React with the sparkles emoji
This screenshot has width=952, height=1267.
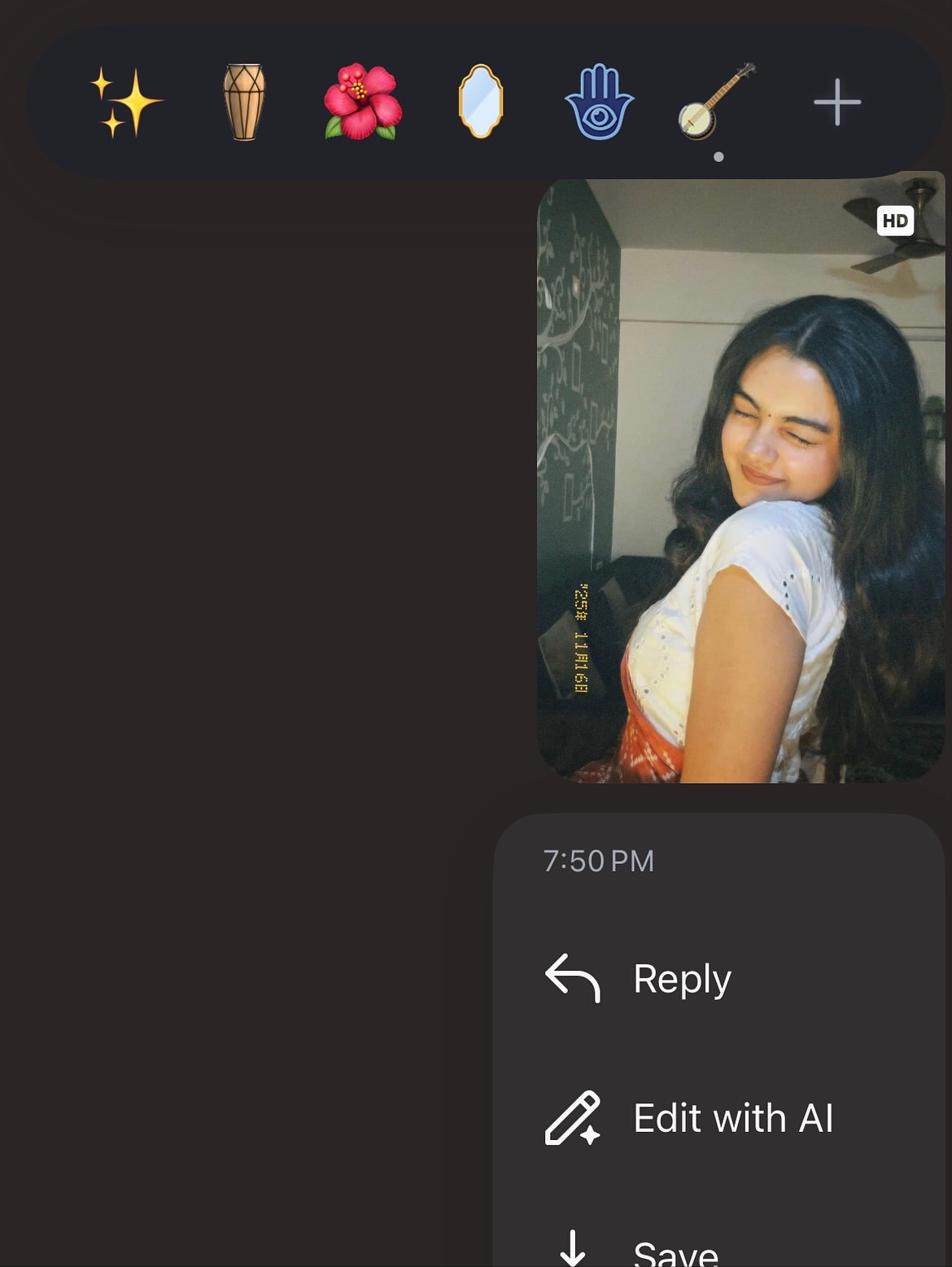click(x=126, y=103)
